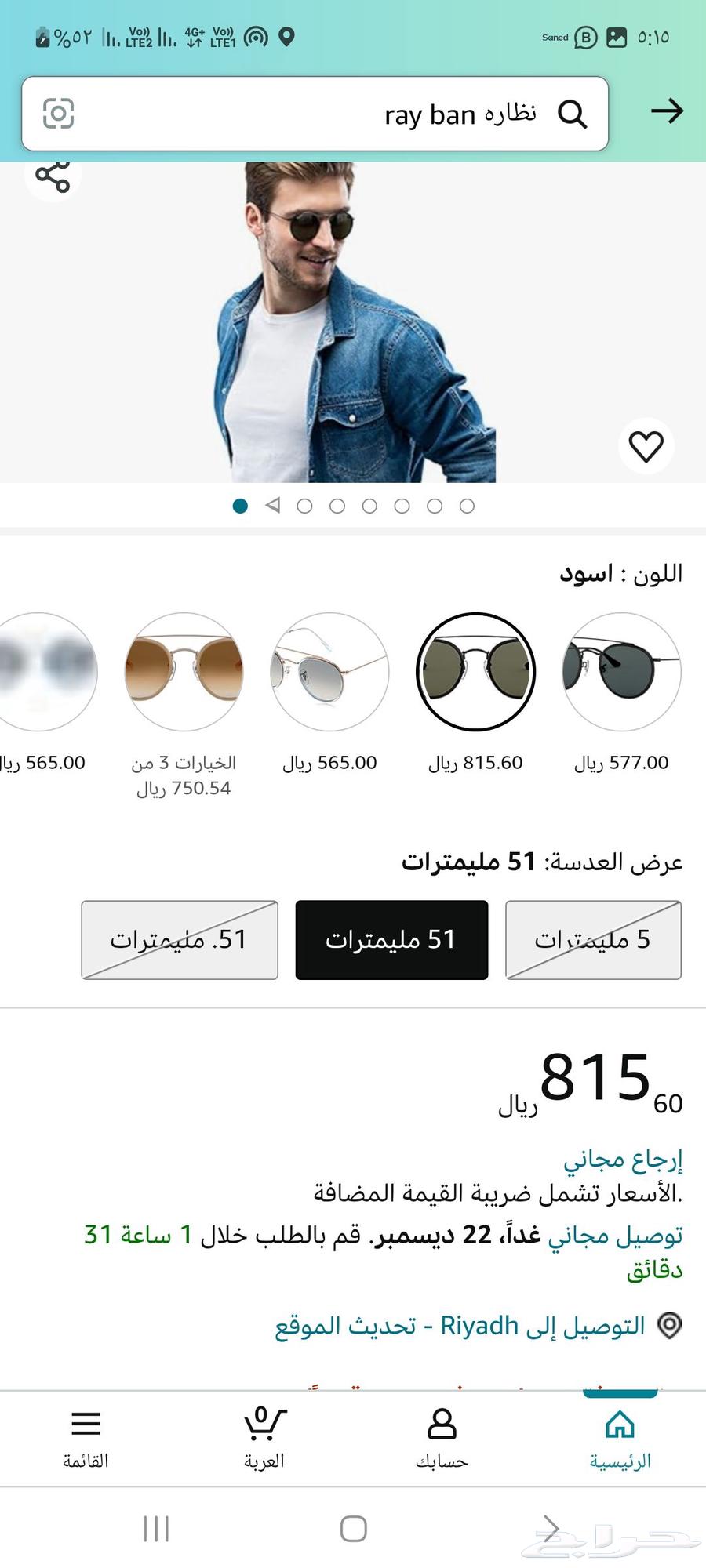
Task: Add product to wishlist via heart icon
Action: click(647, 445)
